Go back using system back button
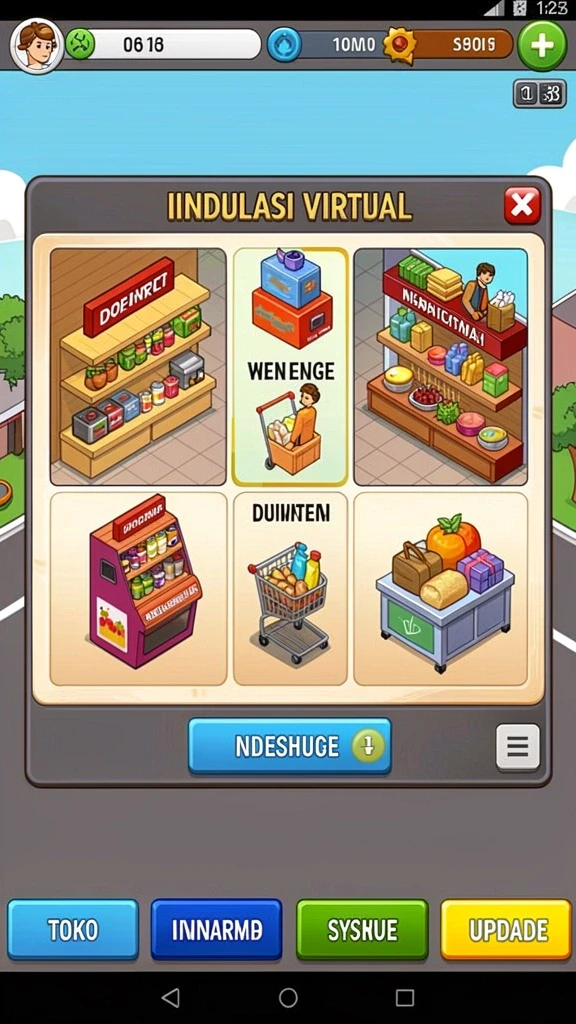Viewport: 576px width, 1024px height. 170,997
